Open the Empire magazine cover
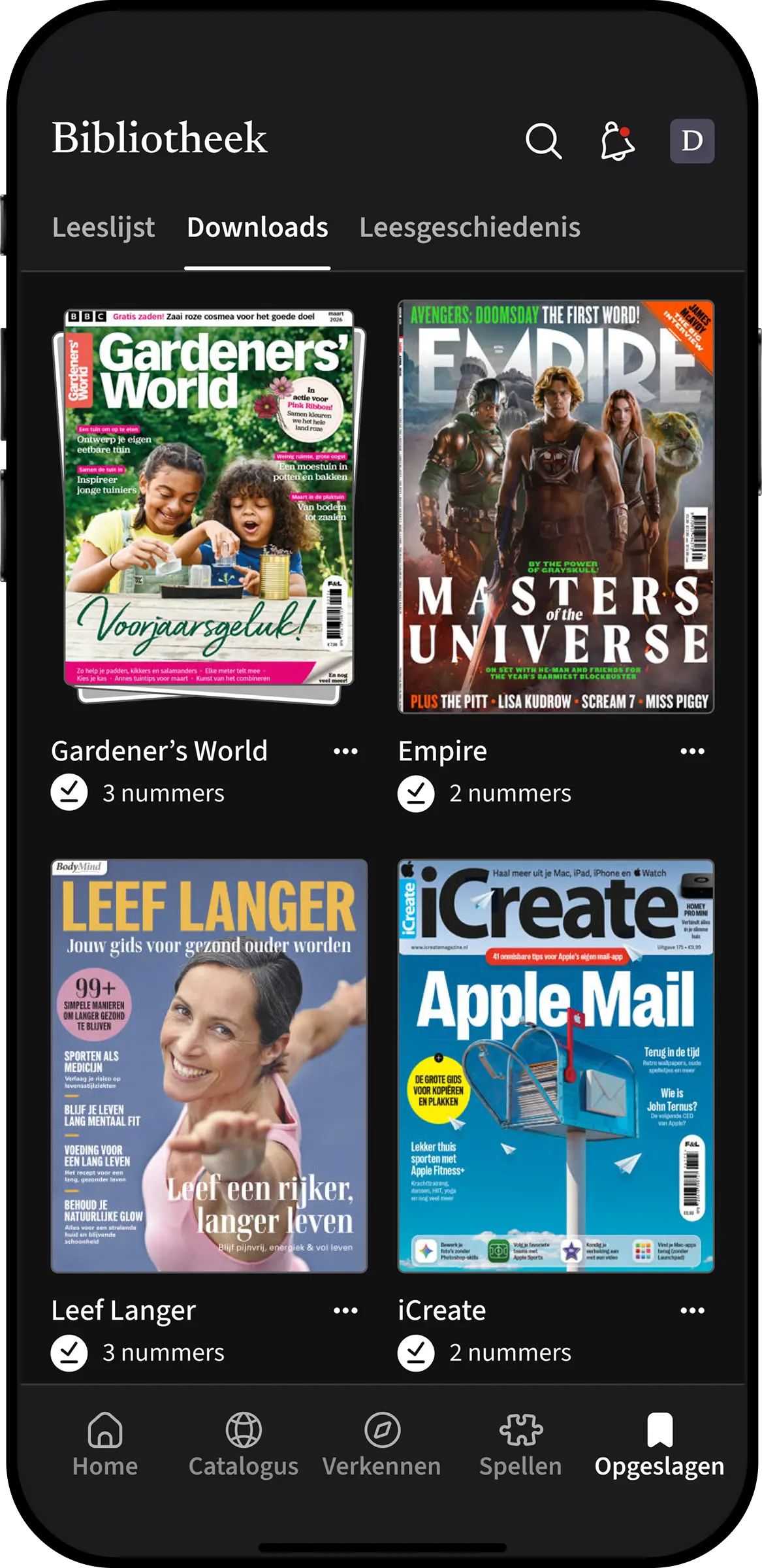Viewport: 762px width, 1568px height. (x=556, y=506)
